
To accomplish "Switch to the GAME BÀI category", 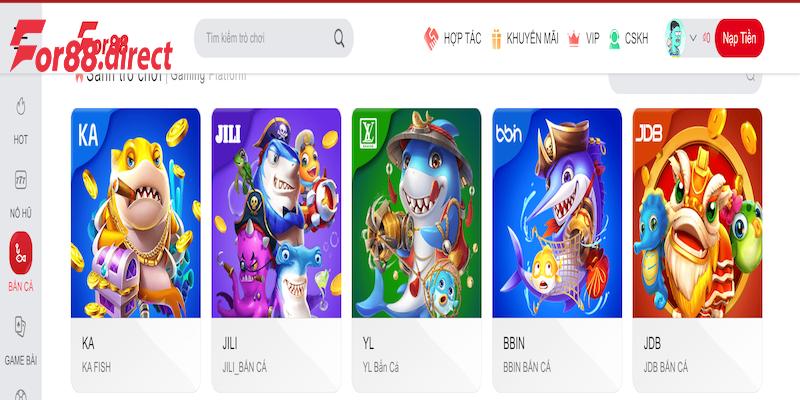I will [20, 337].
